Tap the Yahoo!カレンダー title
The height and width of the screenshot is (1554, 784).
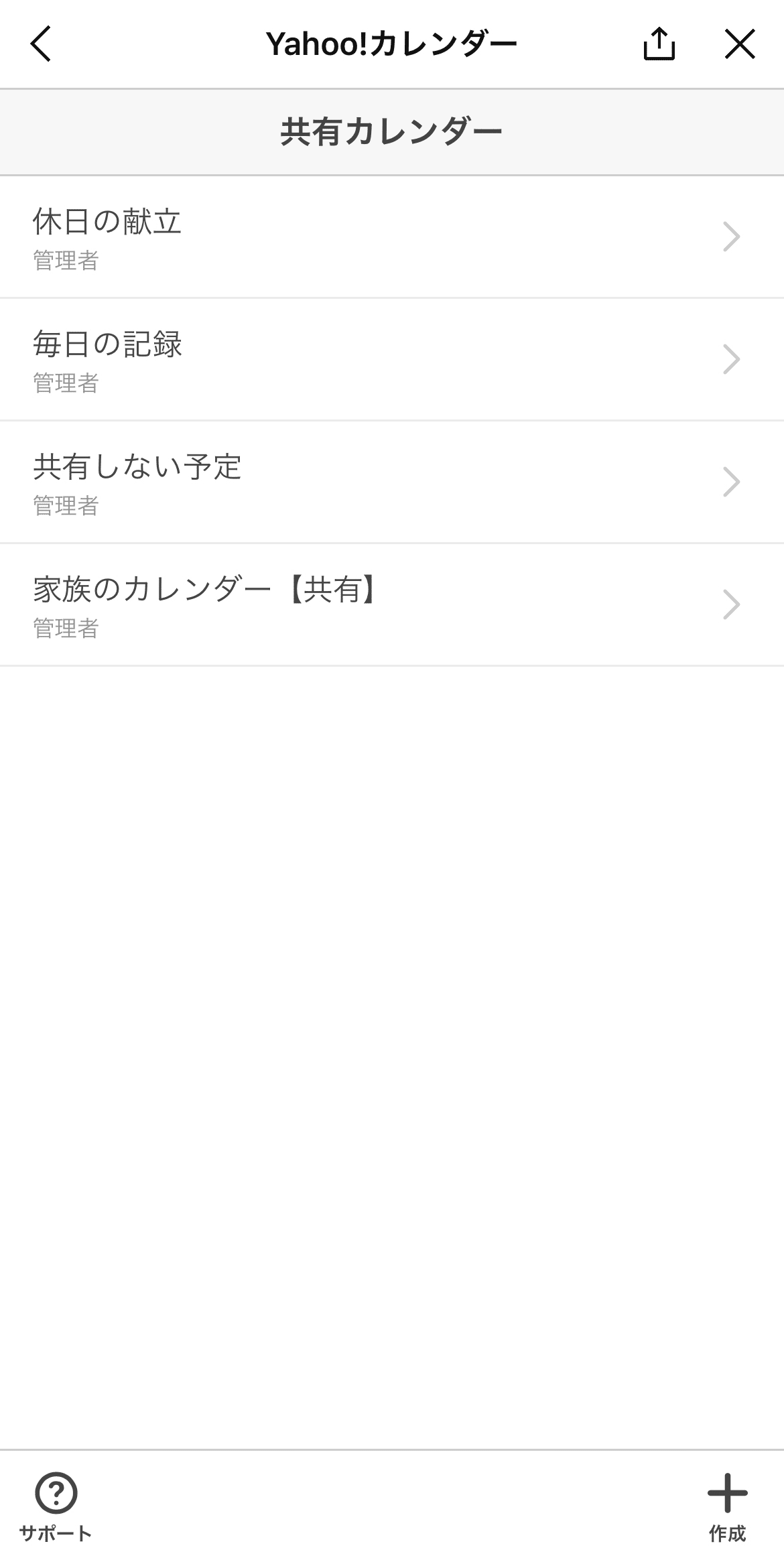(392, 43)
